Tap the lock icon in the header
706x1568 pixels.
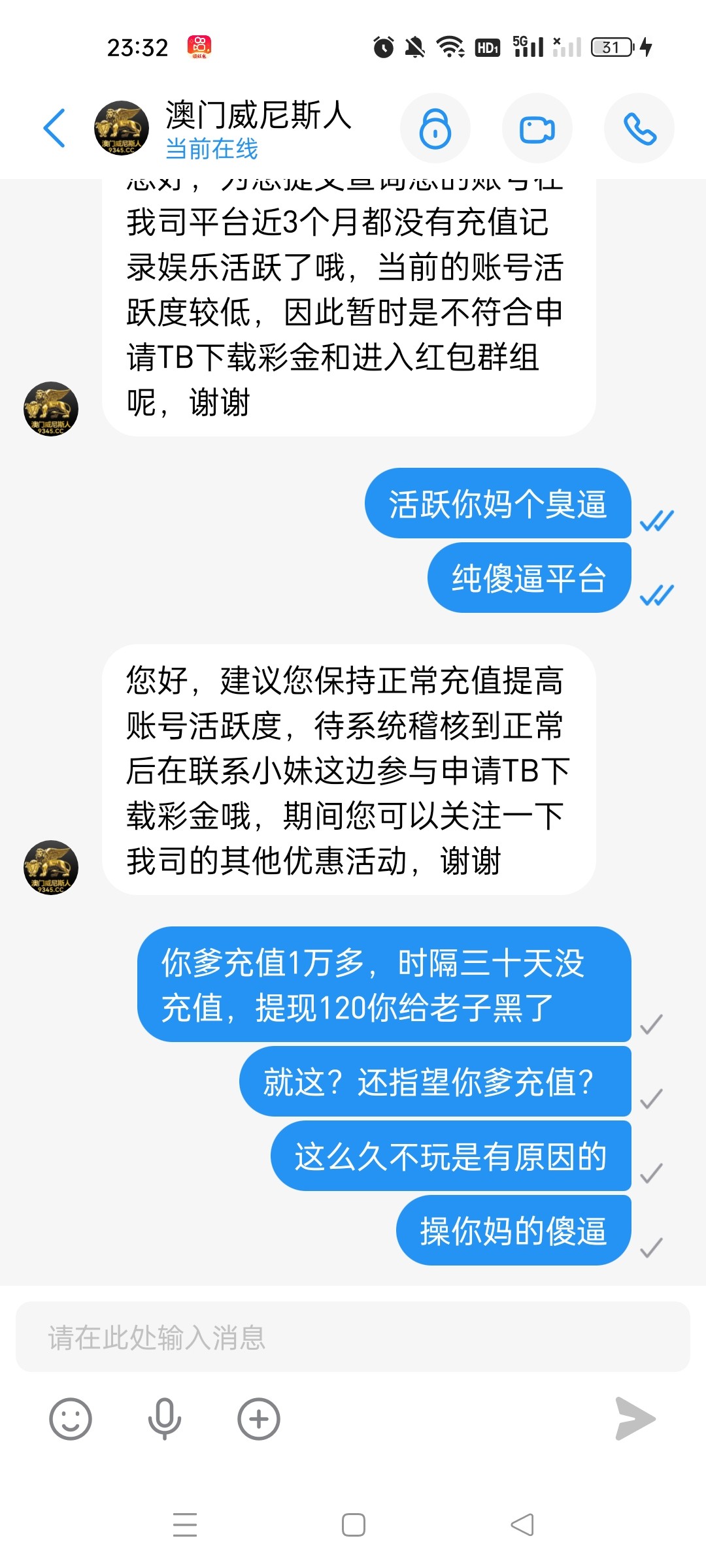(435, 128)
